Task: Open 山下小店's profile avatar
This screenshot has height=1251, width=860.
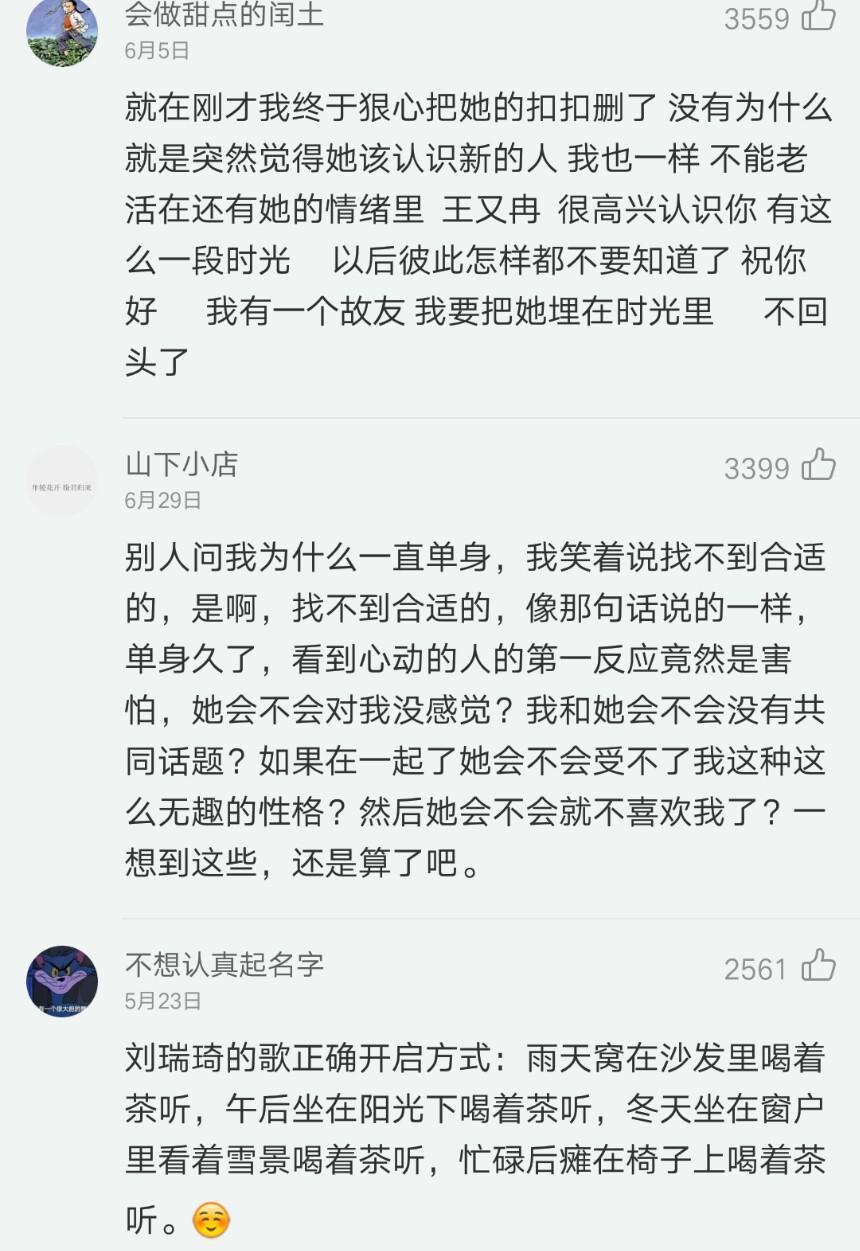Action: pyautogui.click(x=62, y=482)
